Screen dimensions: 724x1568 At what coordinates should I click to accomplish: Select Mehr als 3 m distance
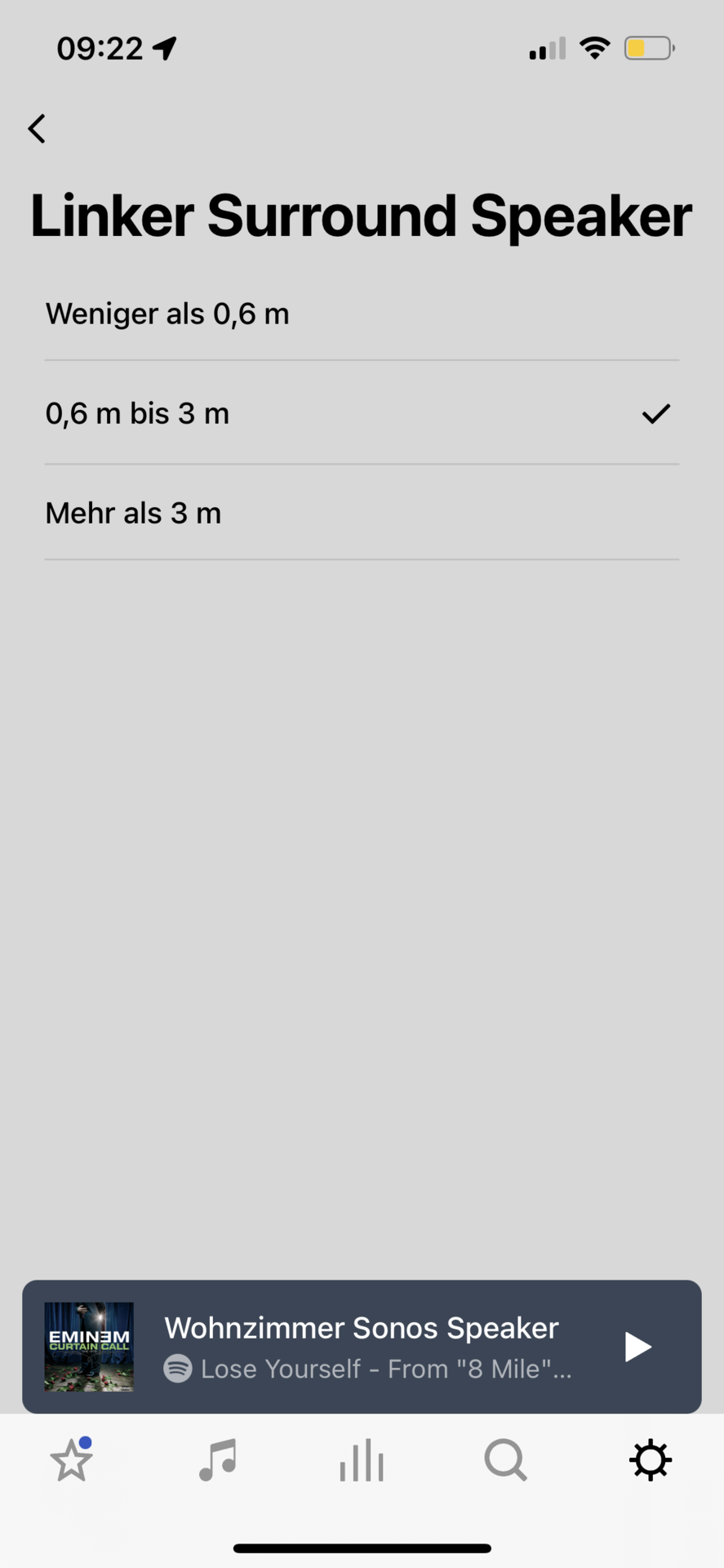click(362, 514)
